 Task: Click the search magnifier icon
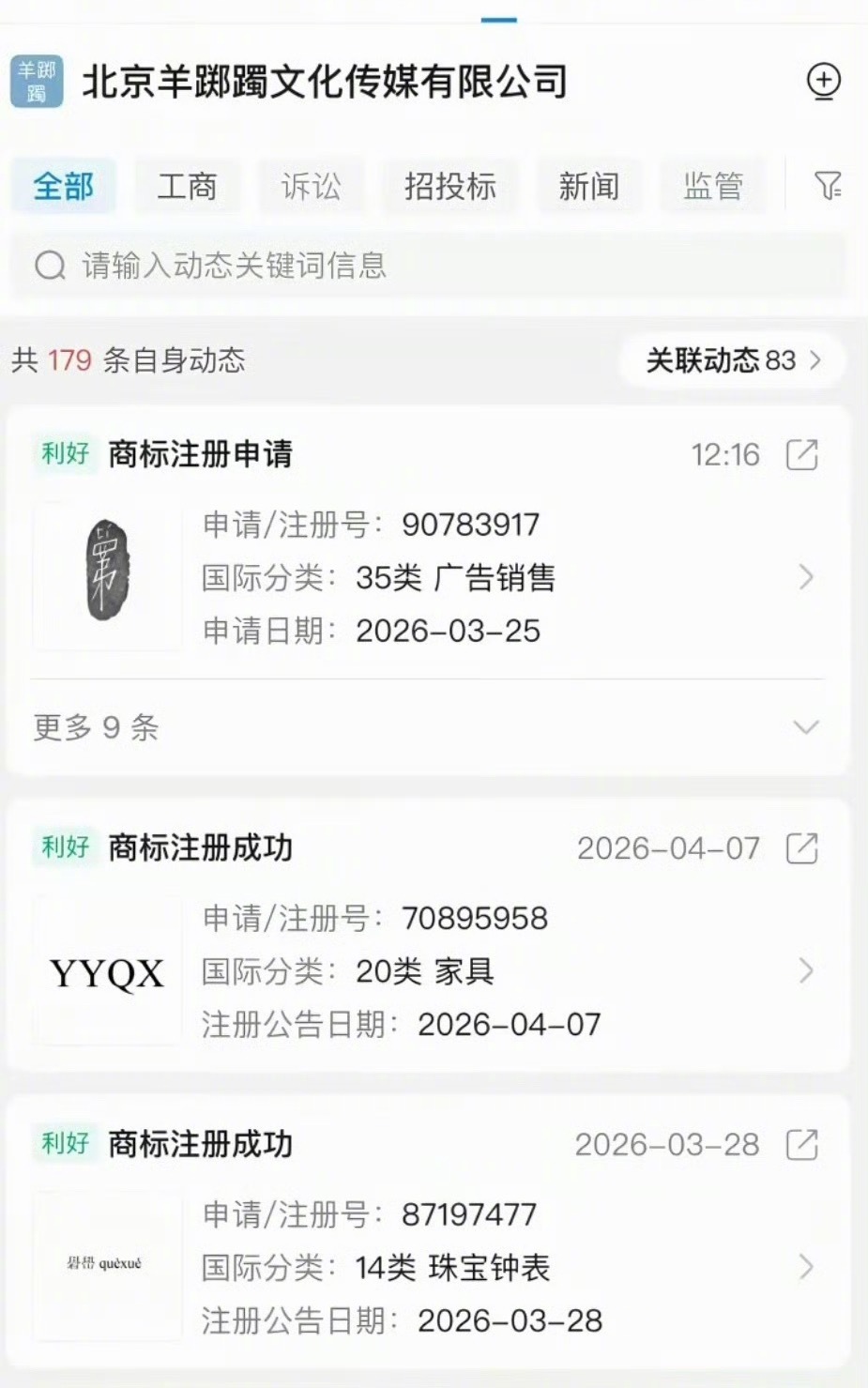click(x=47, y=266)
